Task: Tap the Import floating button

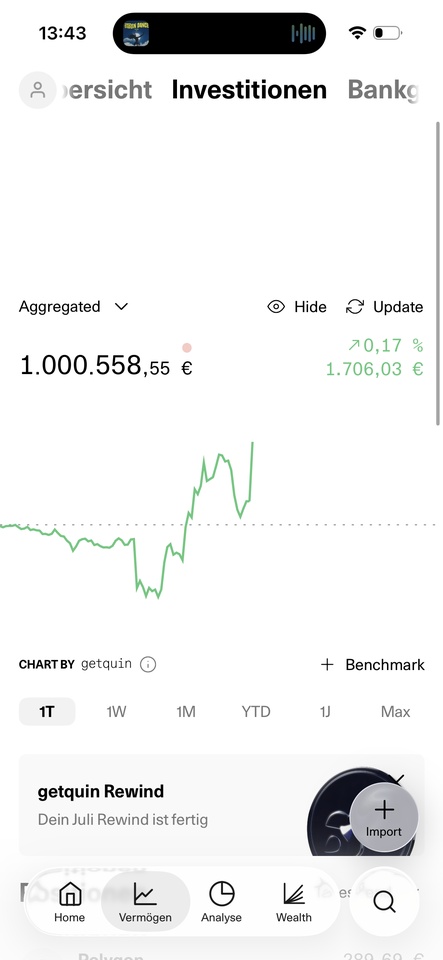Action: pyautogui.click(x=384, y=817)
